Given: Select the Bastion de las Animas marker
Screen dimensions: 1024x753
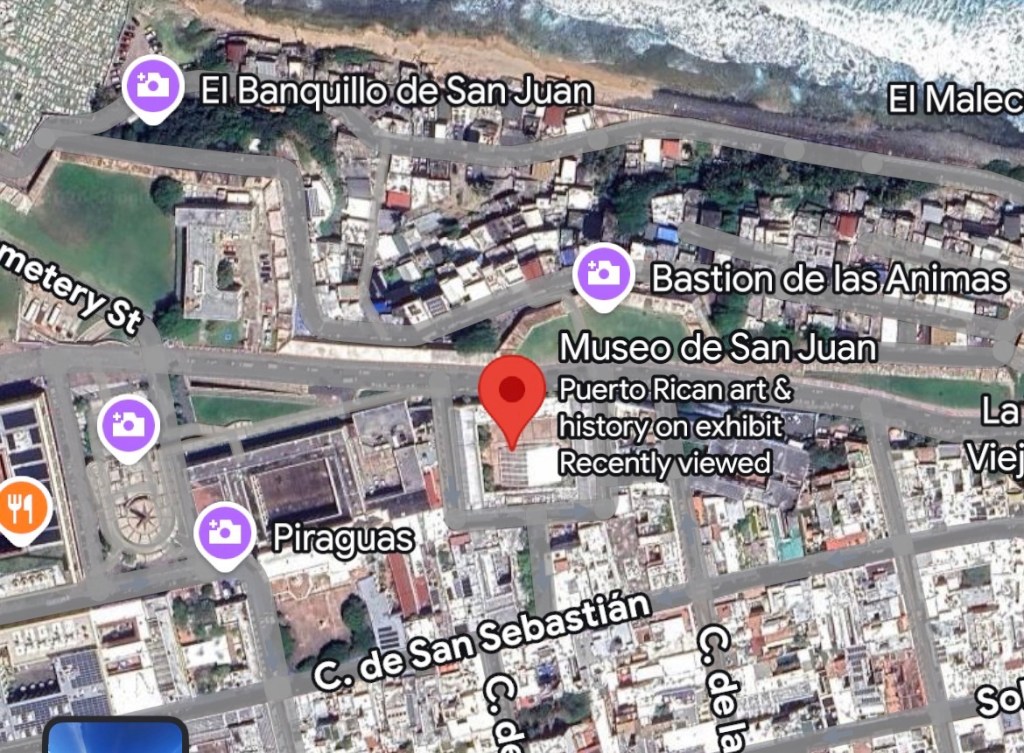Looking at the screenshot, I should pos(603,272).
